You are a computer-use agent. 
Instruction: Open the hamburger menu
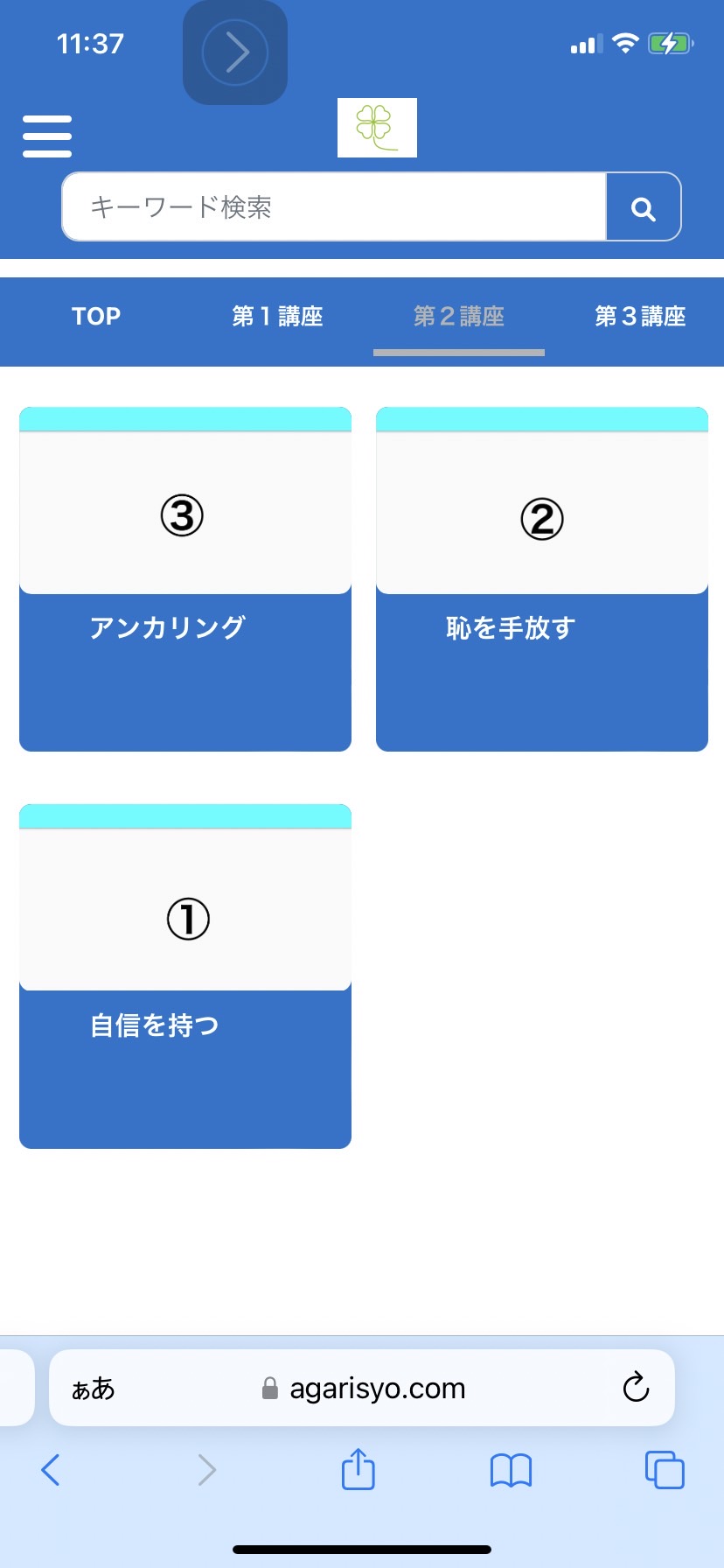pyautogui.click(x=47, y=136)
